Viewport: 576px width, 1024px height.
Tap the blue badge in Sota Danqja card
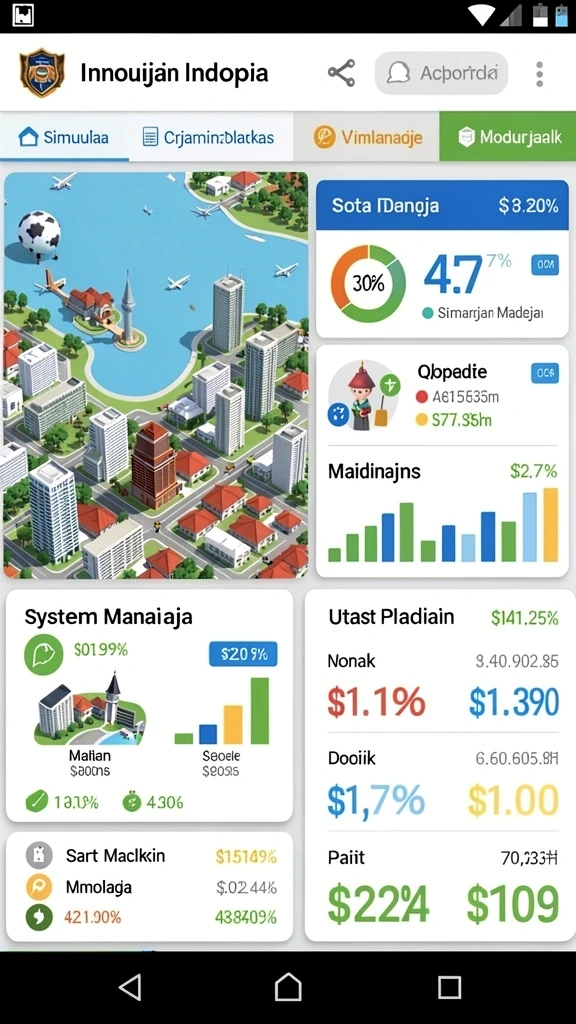(x=545, y=264)
